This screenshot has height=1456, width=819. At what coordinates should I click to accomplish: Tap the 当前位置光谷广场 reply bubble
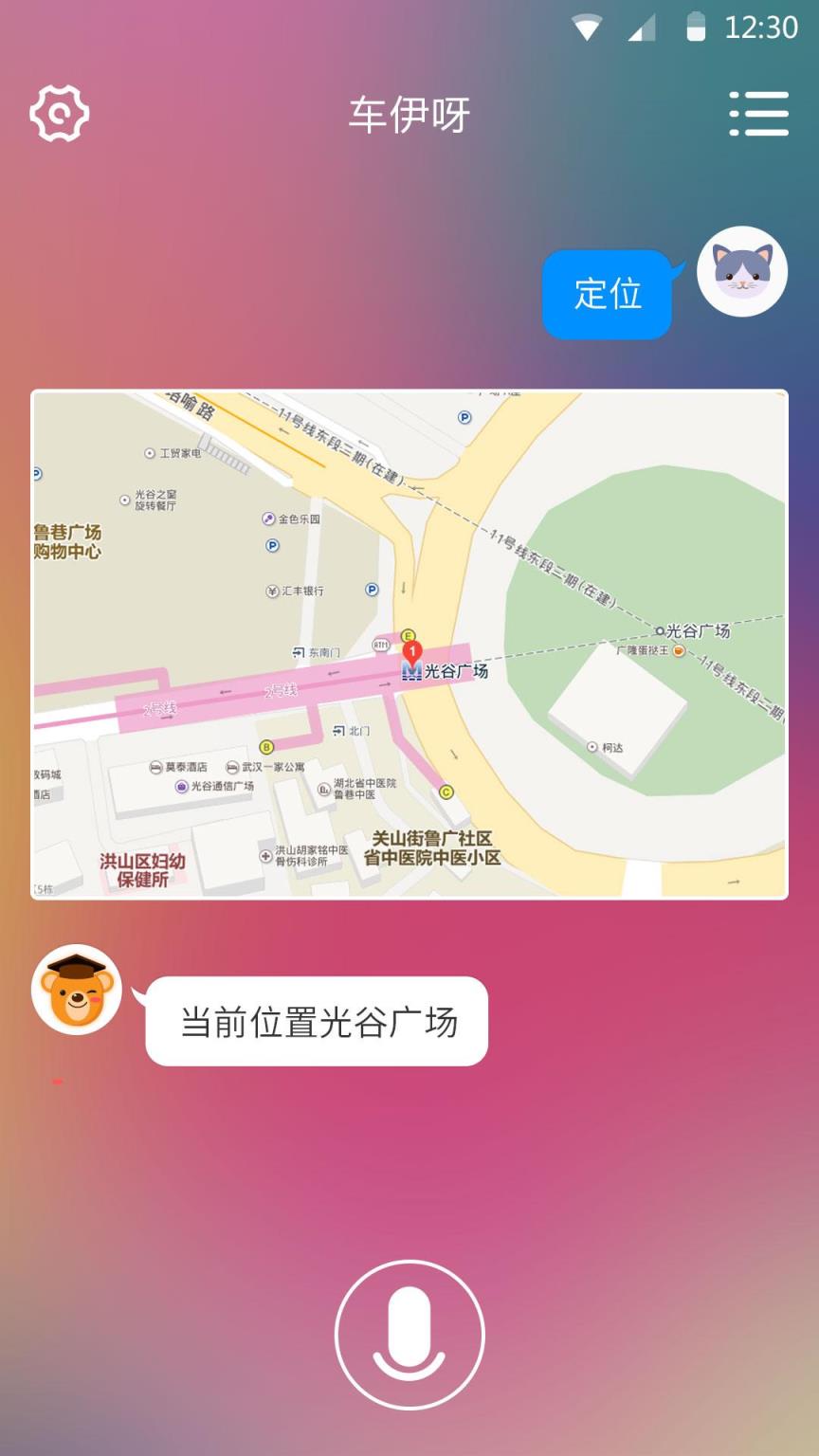pos(317,1020)
